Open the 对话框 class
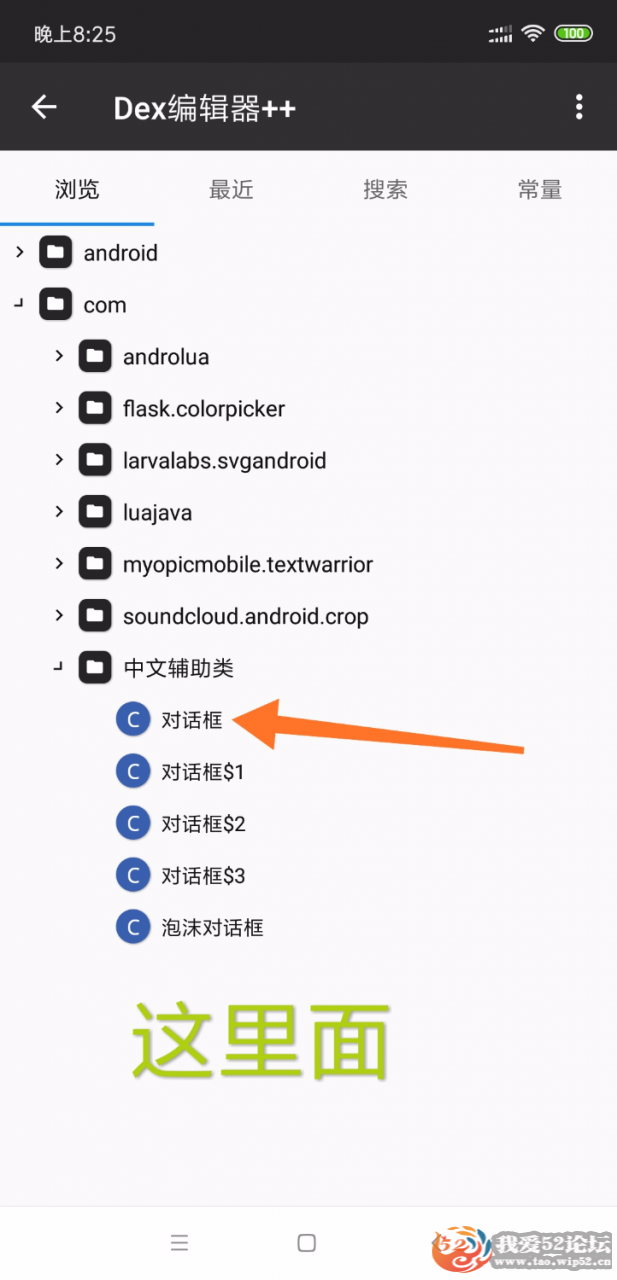This screenshot has width=617, height=1280. click(x=191, y=720)
